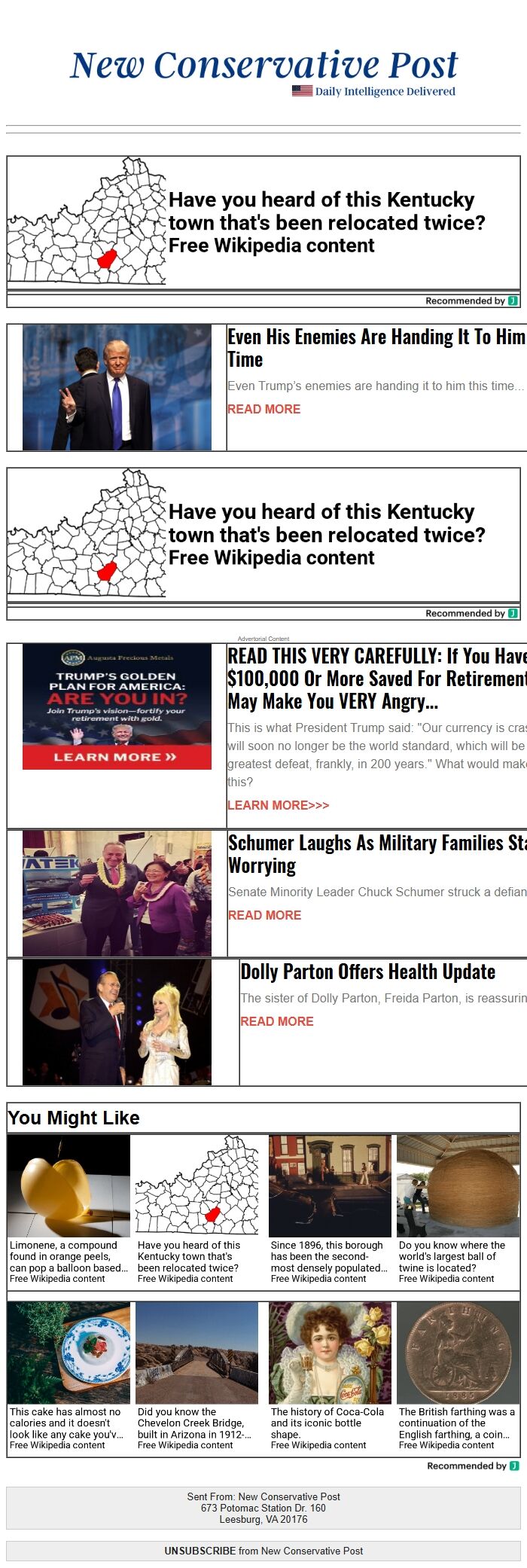The image size is (527, 1568).
Task: Open the Trump's Golden Plan ad image
Action: point(117,706)
